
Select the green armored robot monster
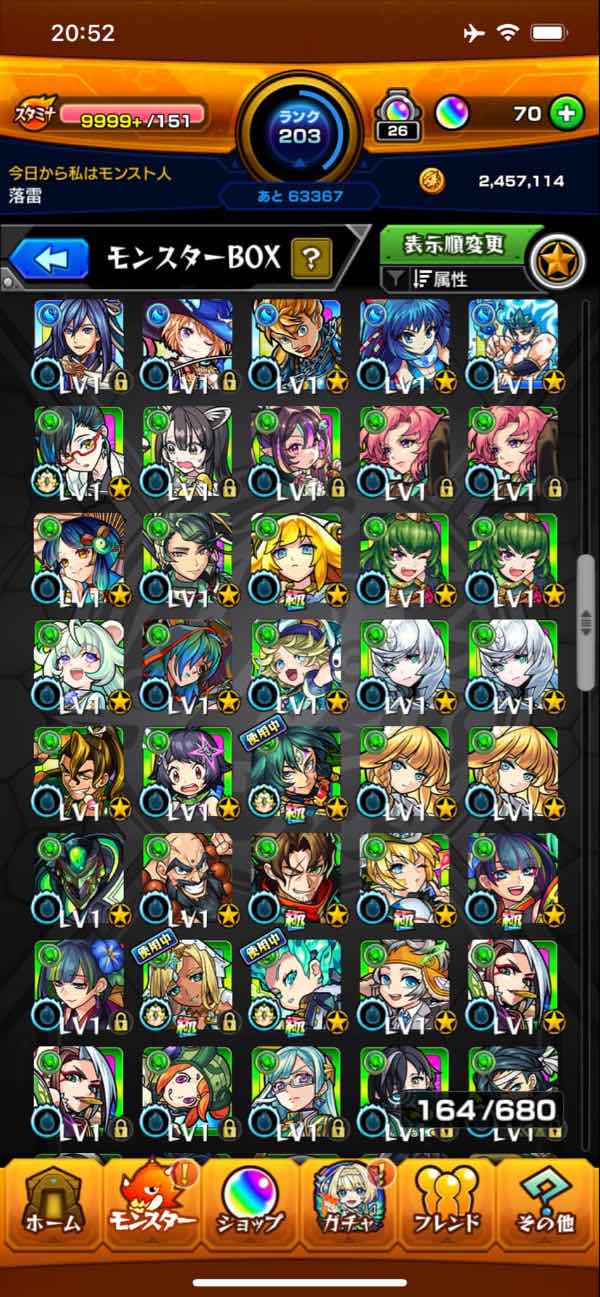coord(79,880)
